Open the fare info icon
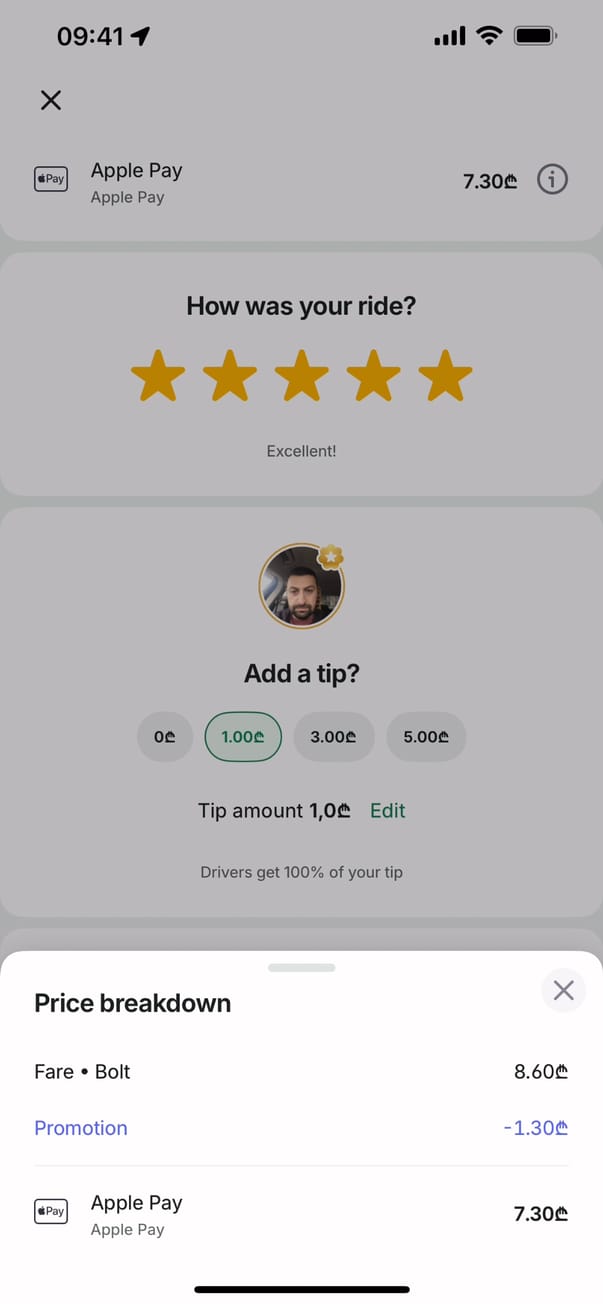The width and height of the screenshot is (603, 1304). [552, 180]
